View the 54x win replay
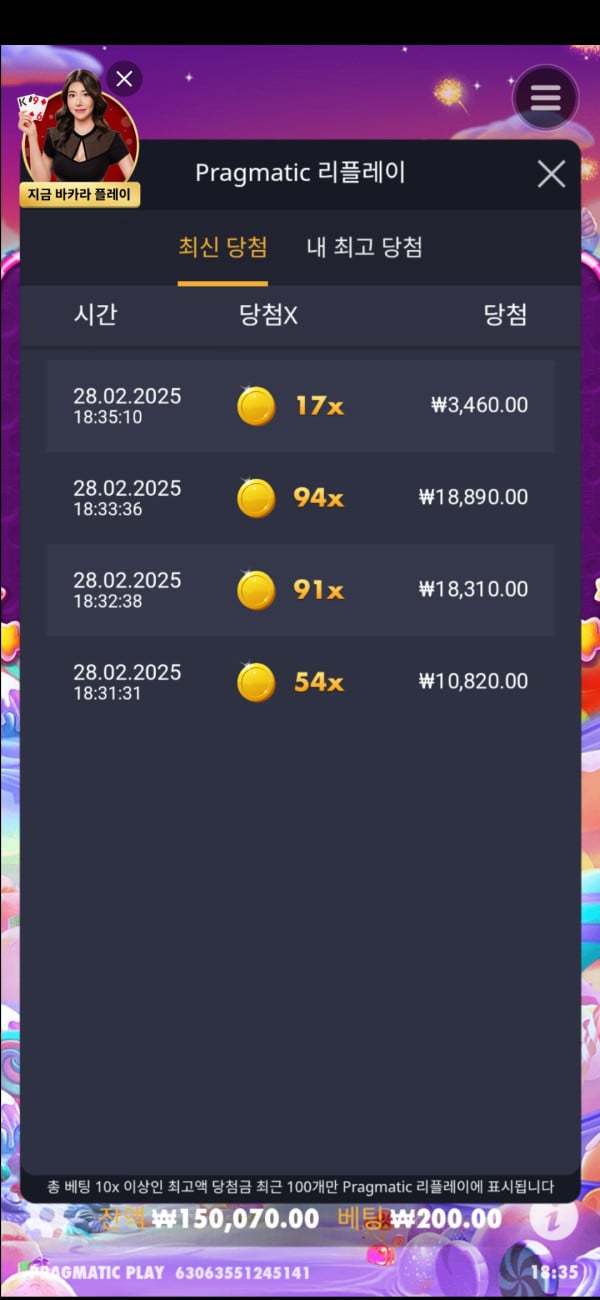Viewport: 600px width, 1300px height. [x=300, y=682]
